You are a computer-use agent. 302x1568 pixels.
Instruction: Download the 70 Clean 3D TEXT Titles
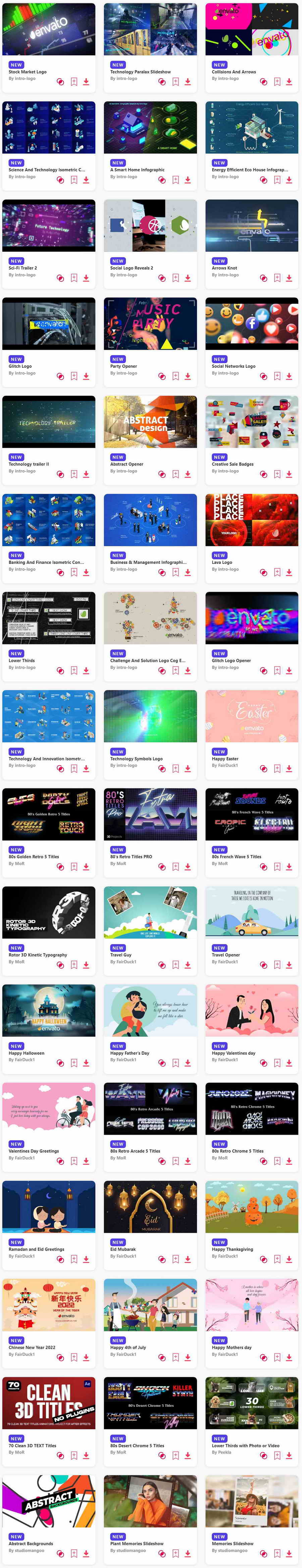point(86,1455)
